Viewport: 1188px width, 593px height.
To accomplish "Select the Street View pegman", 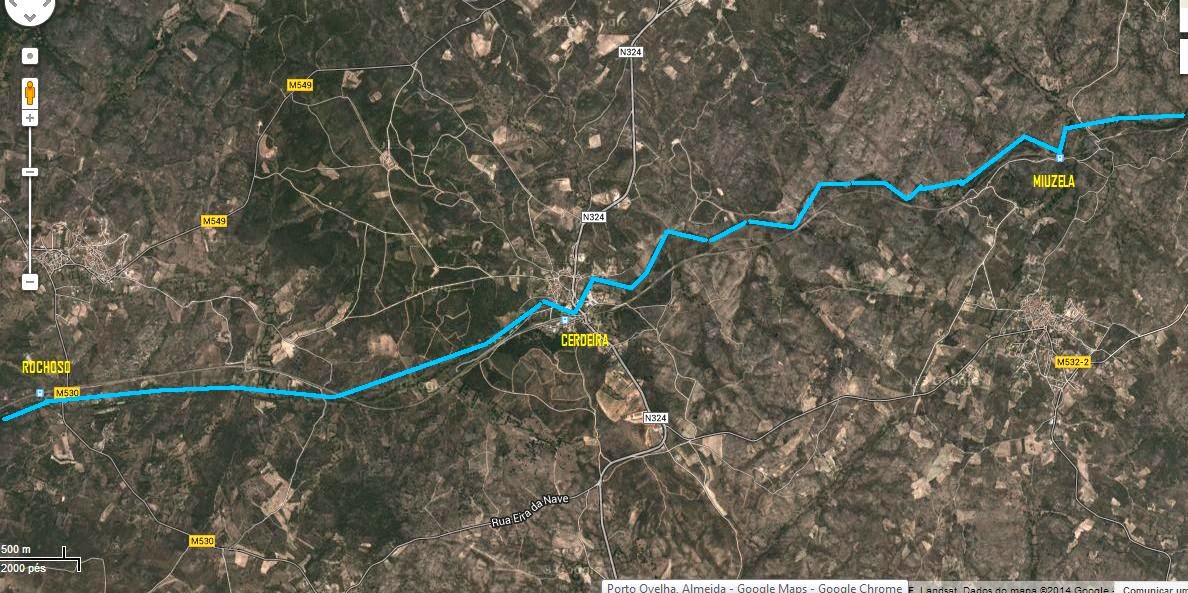I will pos(30,92).
